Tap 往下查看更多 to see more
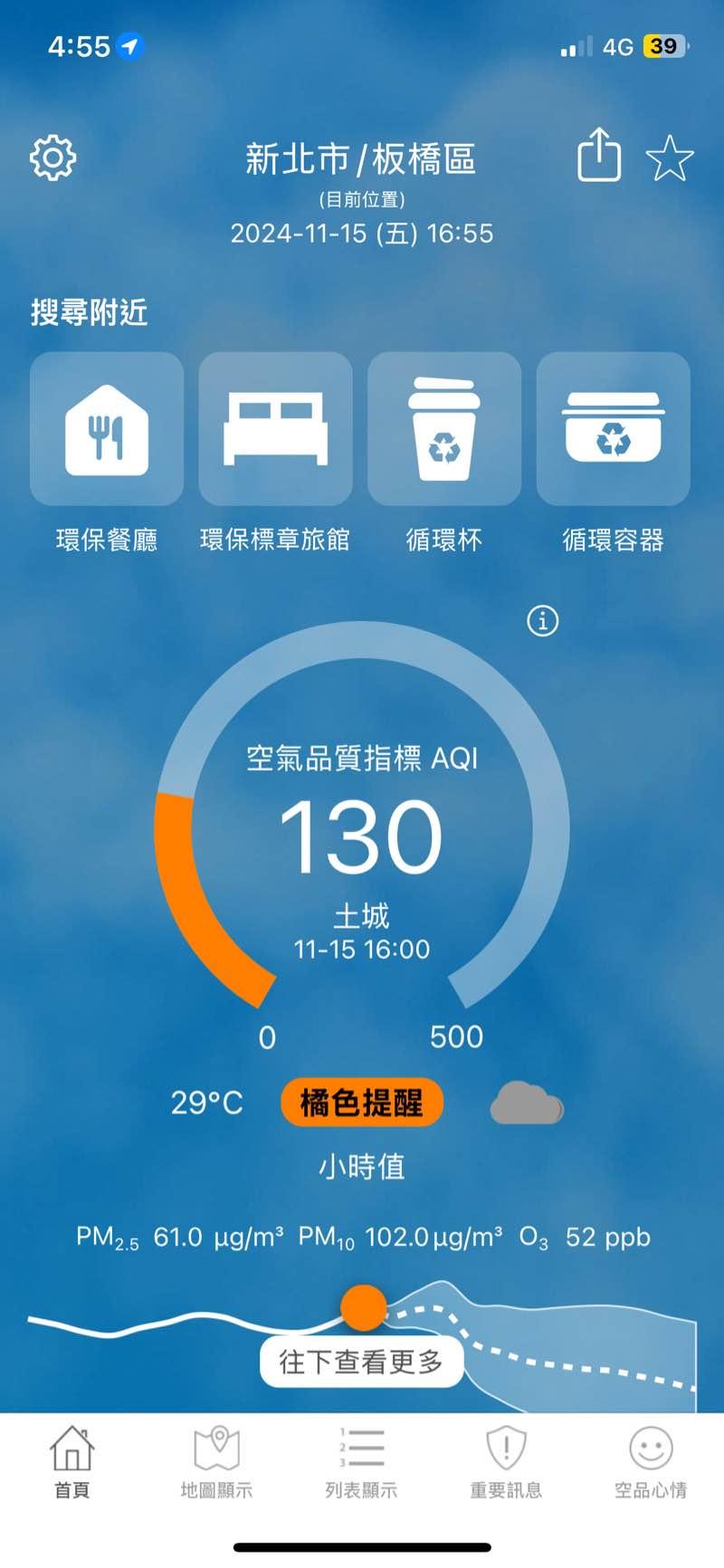724x1568 pixels. coord(362,1362)
